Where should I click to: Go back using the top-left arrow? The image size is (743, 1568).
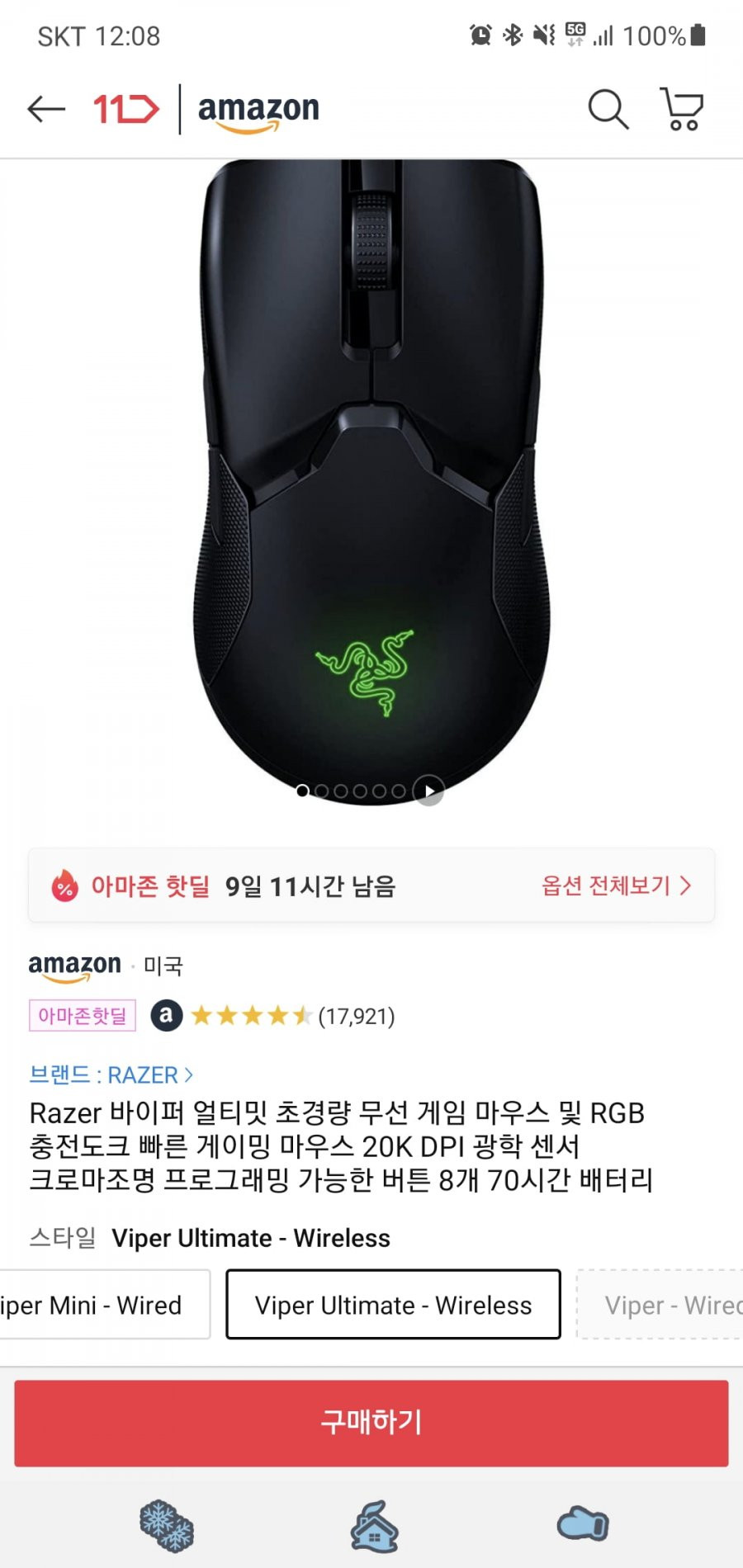tap(46, 109)
